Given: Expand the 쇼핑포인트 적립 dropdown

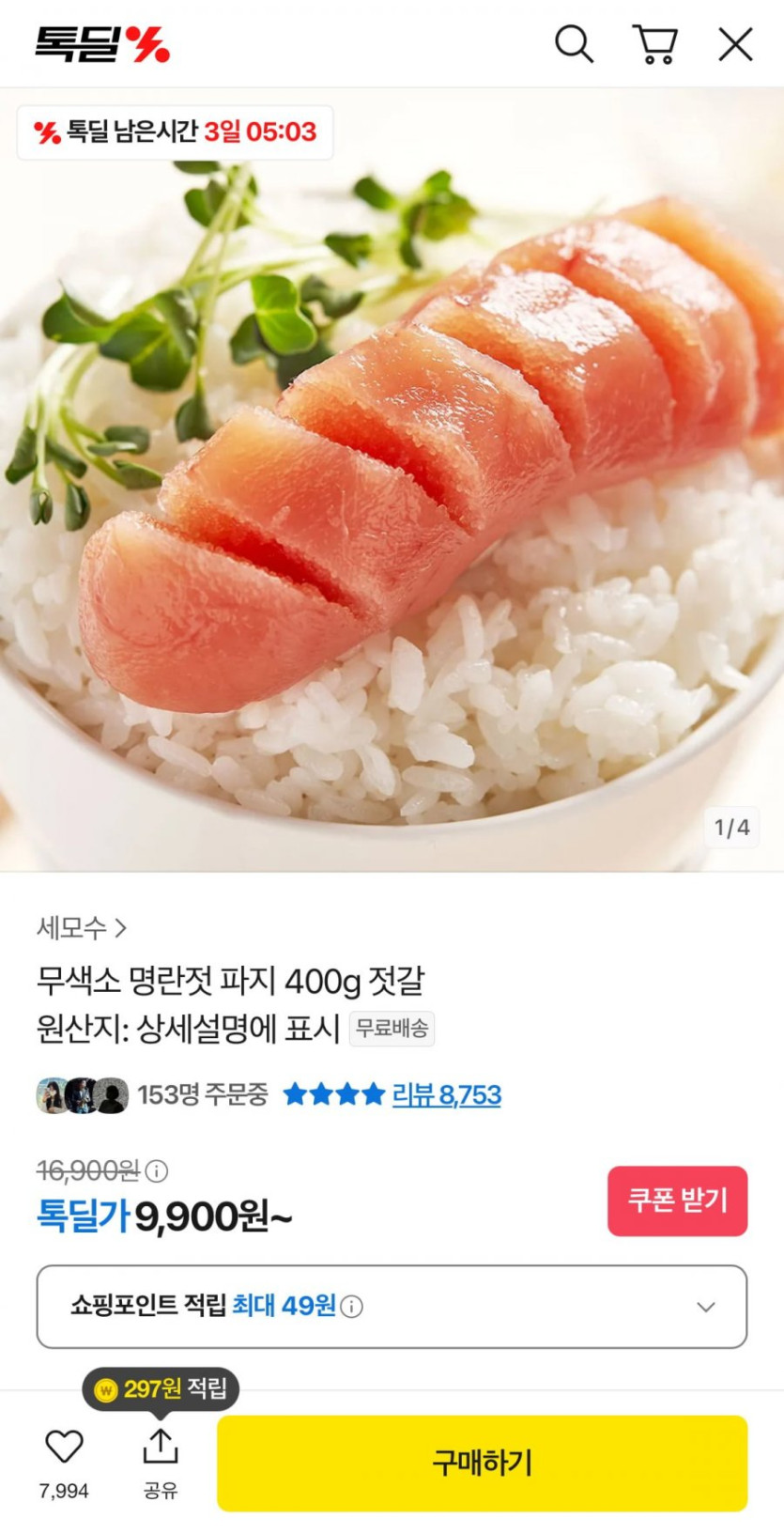Looking at the screenshot, I should [705, 1307].
